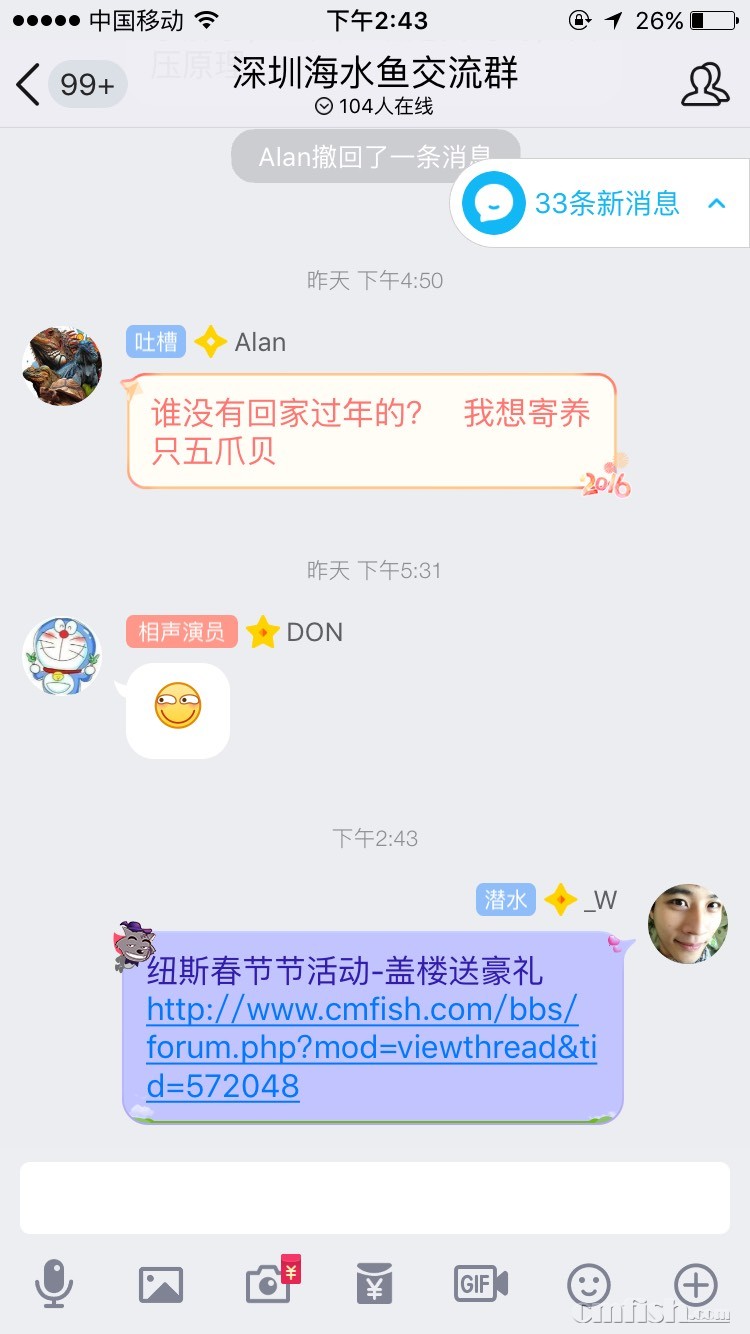Open _W's avatar profile
Screen dimensions: 750x1334
(x=688, y=924)
